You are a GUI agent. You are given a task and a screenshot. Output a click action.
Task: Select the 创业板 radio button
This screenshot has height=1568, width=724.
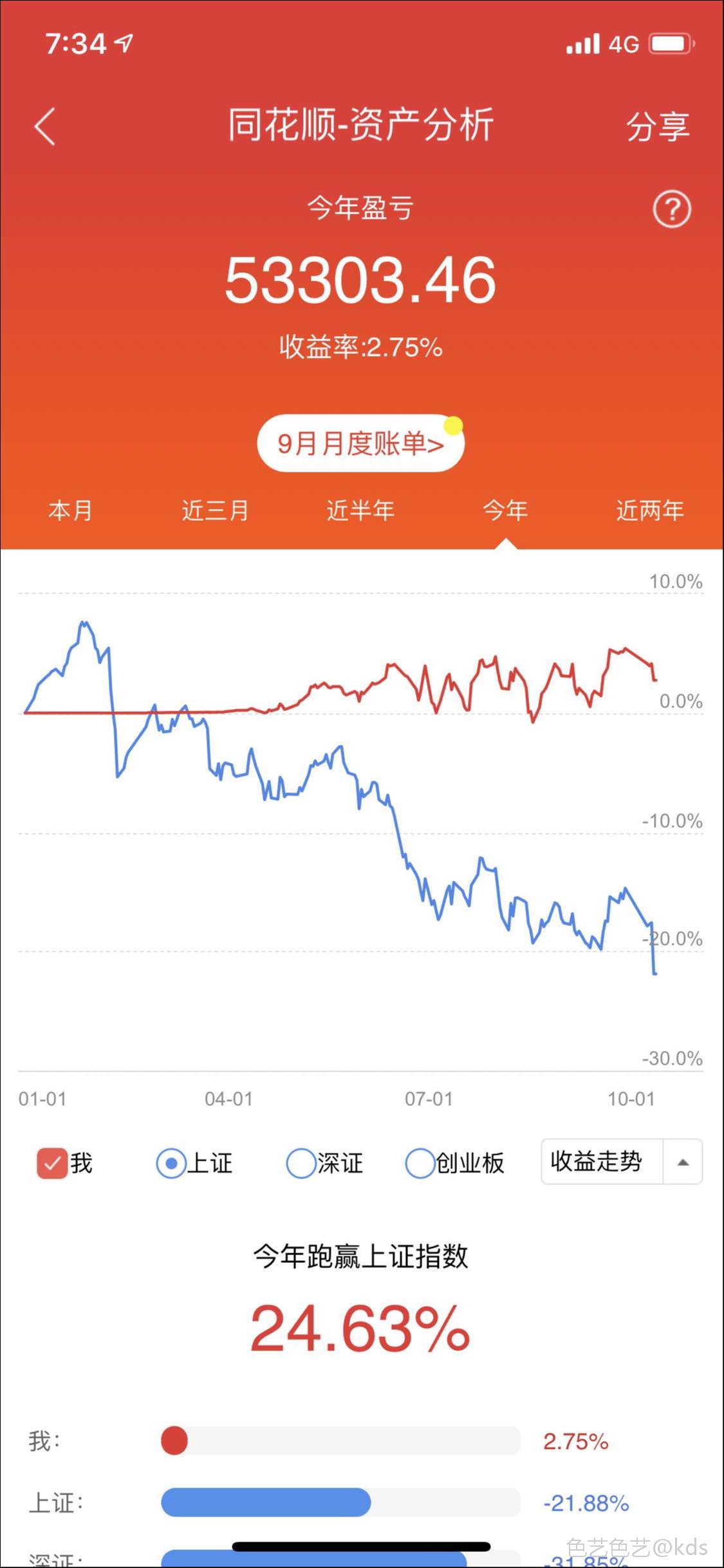coord(420,1162)
